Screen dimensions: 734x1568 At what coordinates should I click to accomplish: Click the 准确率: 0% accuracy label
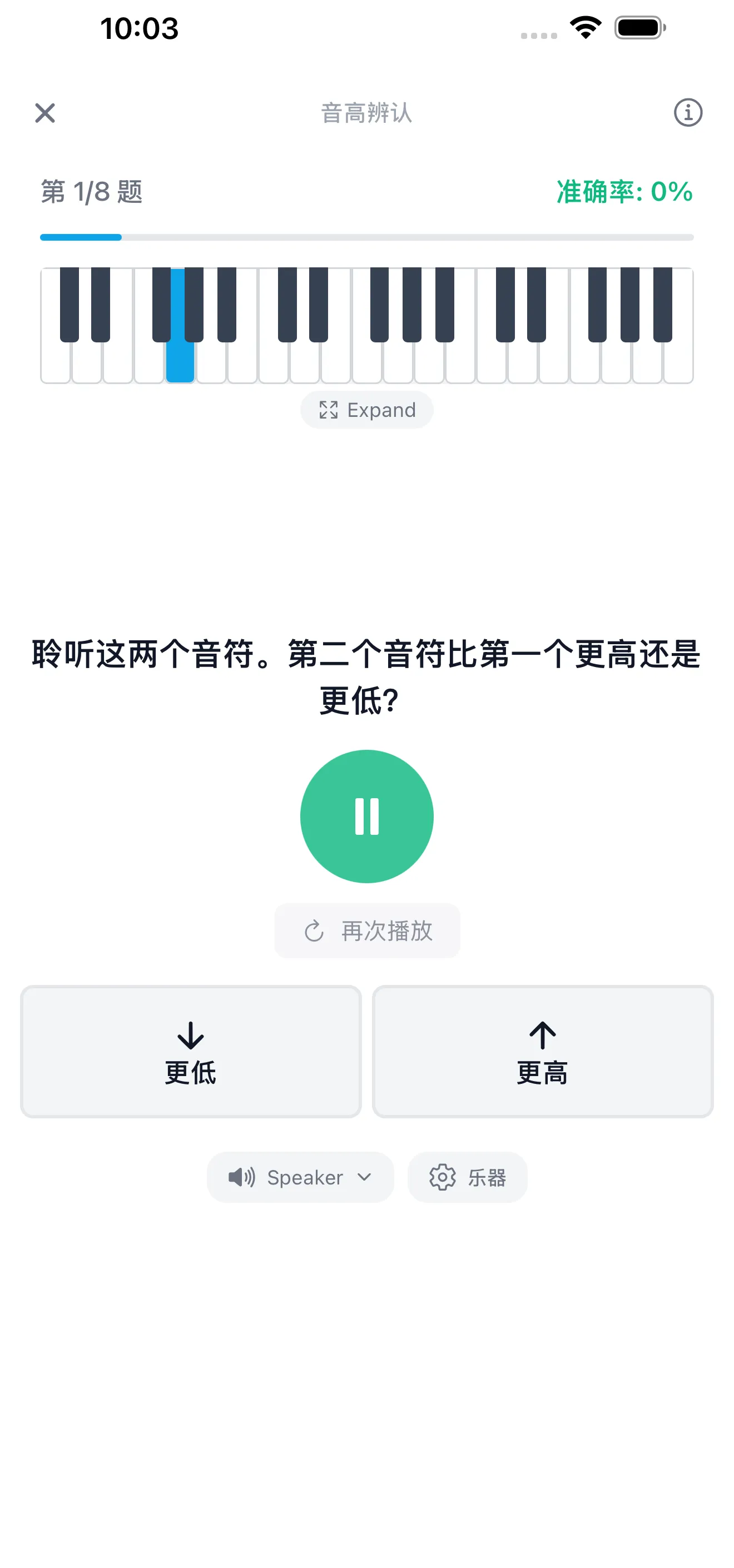point(623,192)
